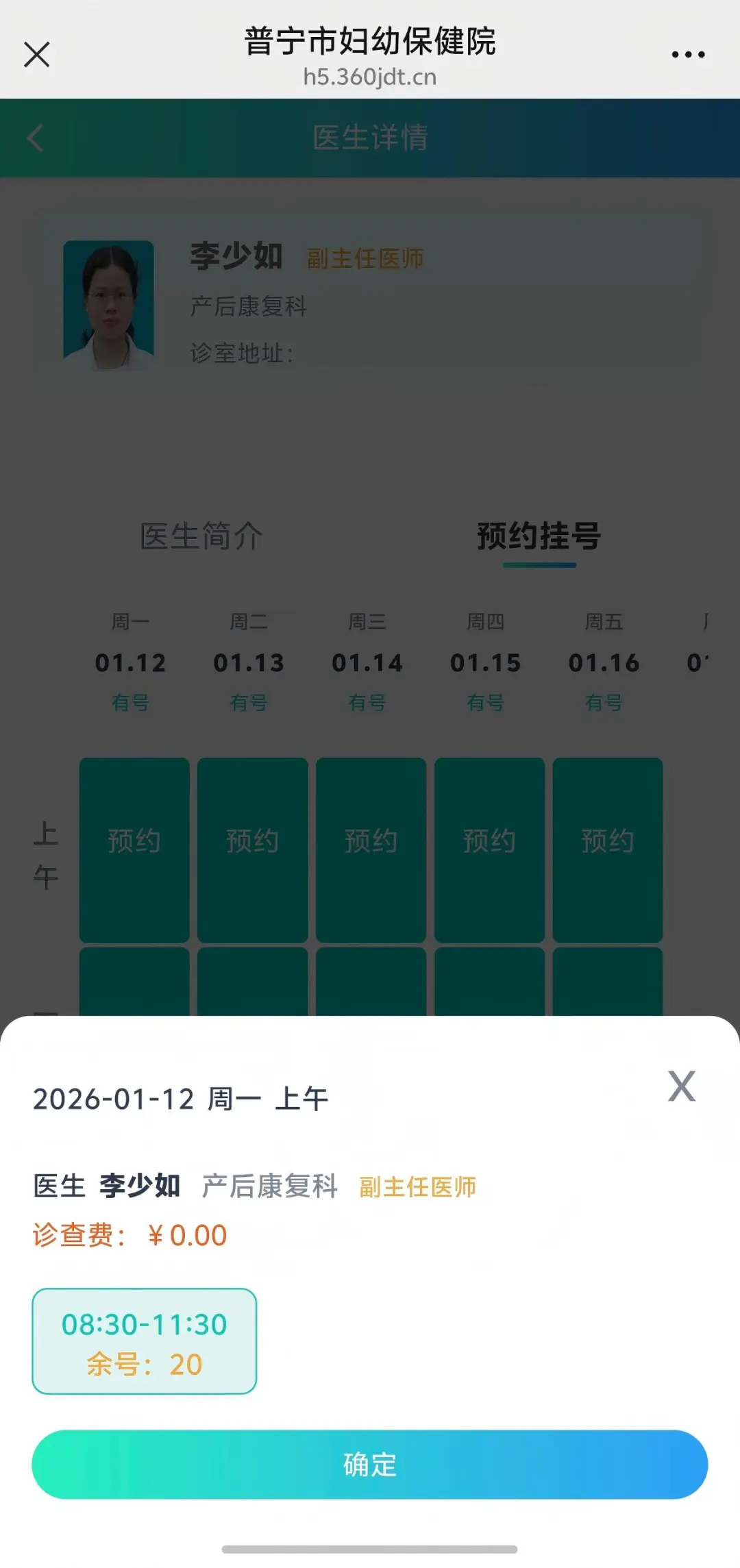Open the three-dot more options menu
This screenshot has height=1568, width=740.
point(689,53)
